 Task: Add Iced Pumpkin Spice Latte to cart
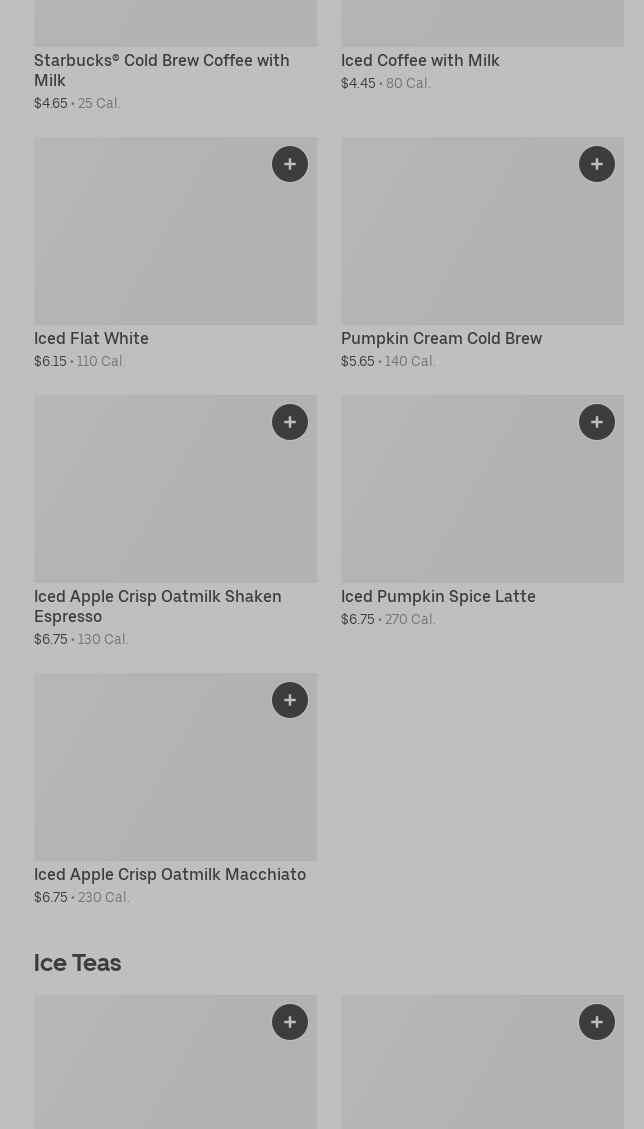coord(596,422)
